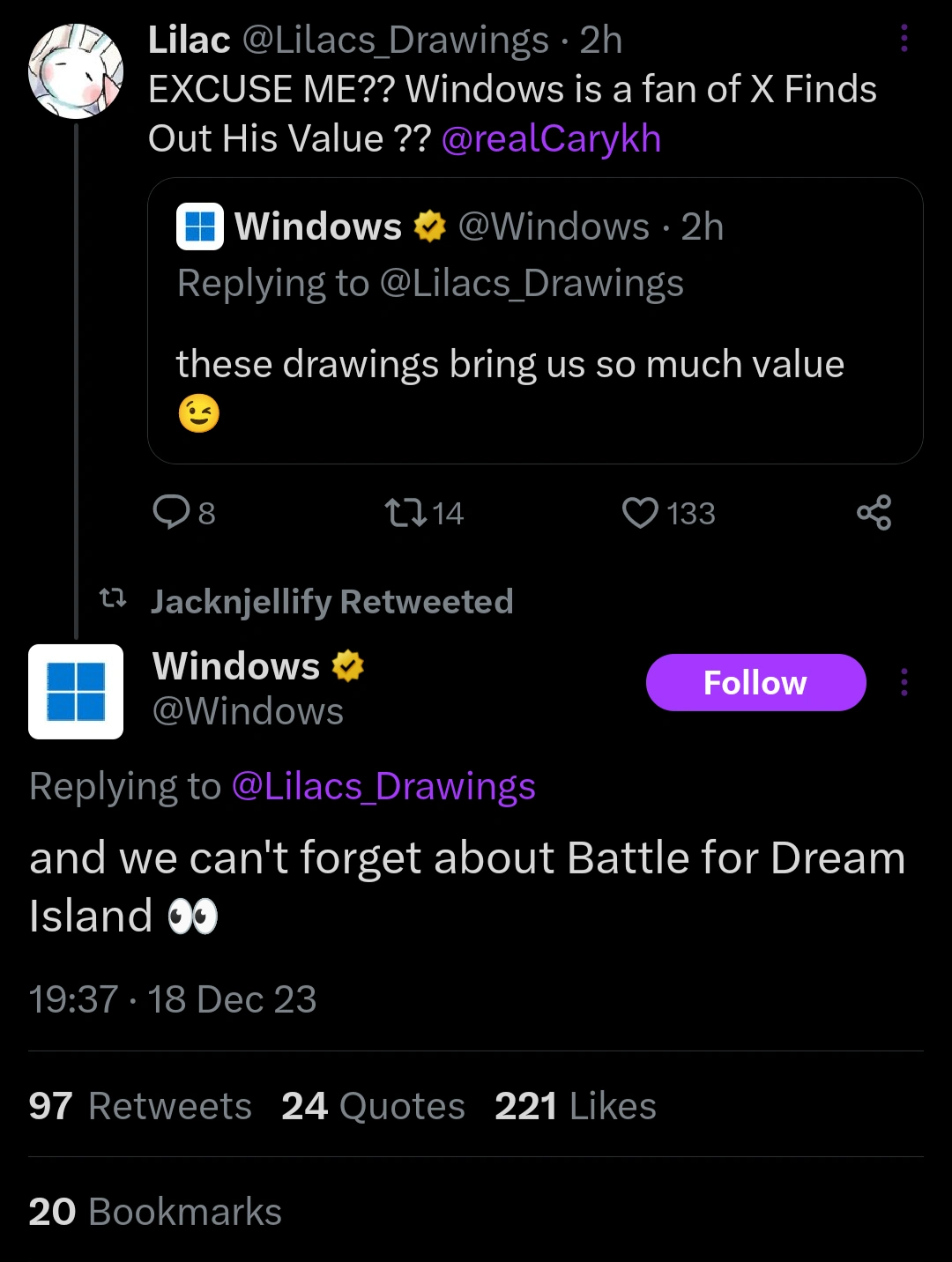Click the verified badge on the quoted Windows tweet
This screenshot has height=1262, width=952.
429,226
